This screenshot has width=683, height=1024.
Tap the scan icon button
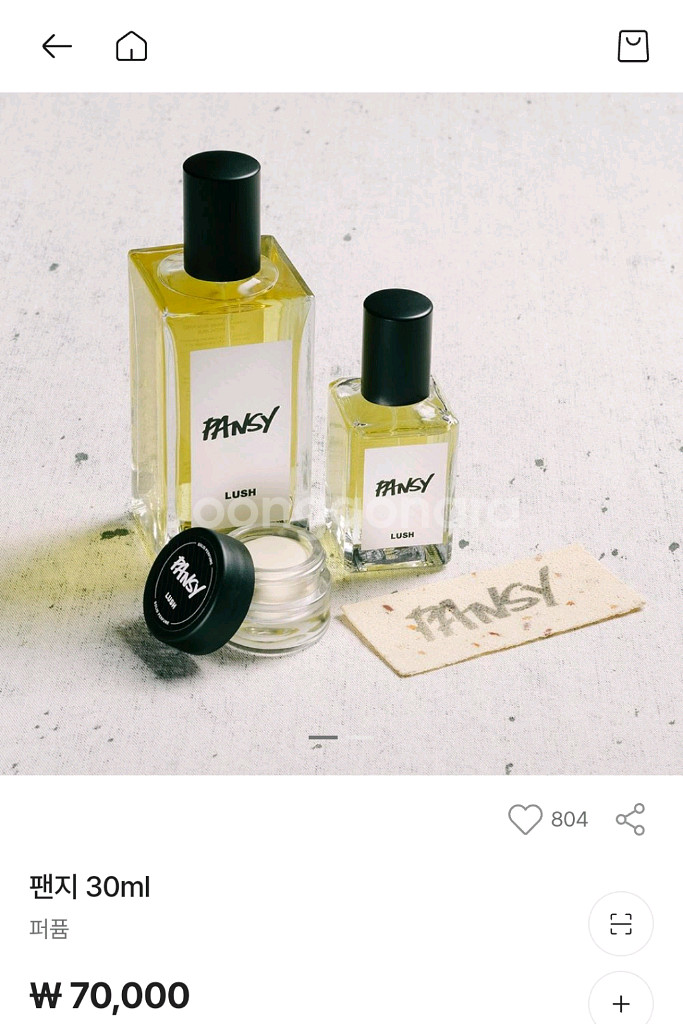(x=621, y=923)
